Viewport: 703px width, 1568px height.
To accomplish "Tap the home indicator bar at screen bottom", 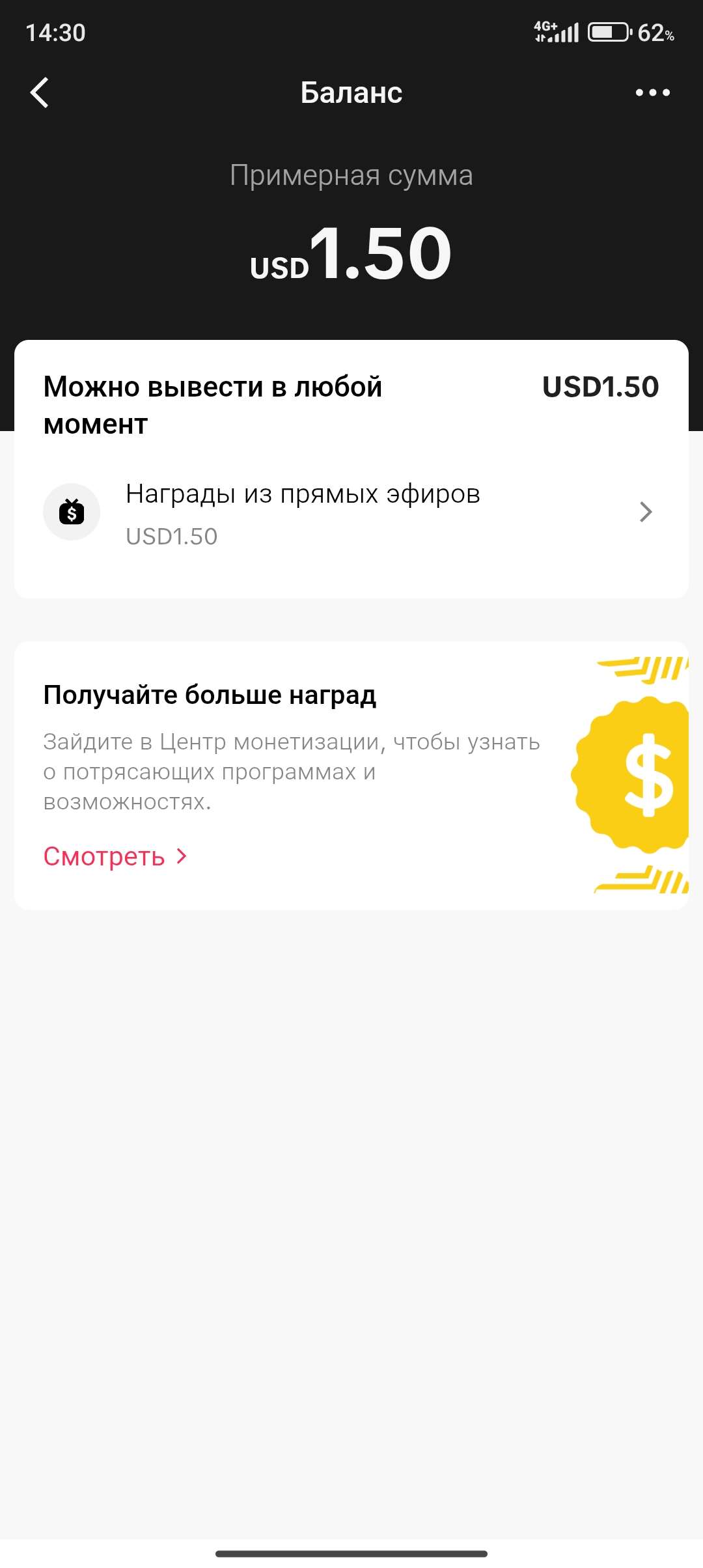I will tap(351, 1553).
